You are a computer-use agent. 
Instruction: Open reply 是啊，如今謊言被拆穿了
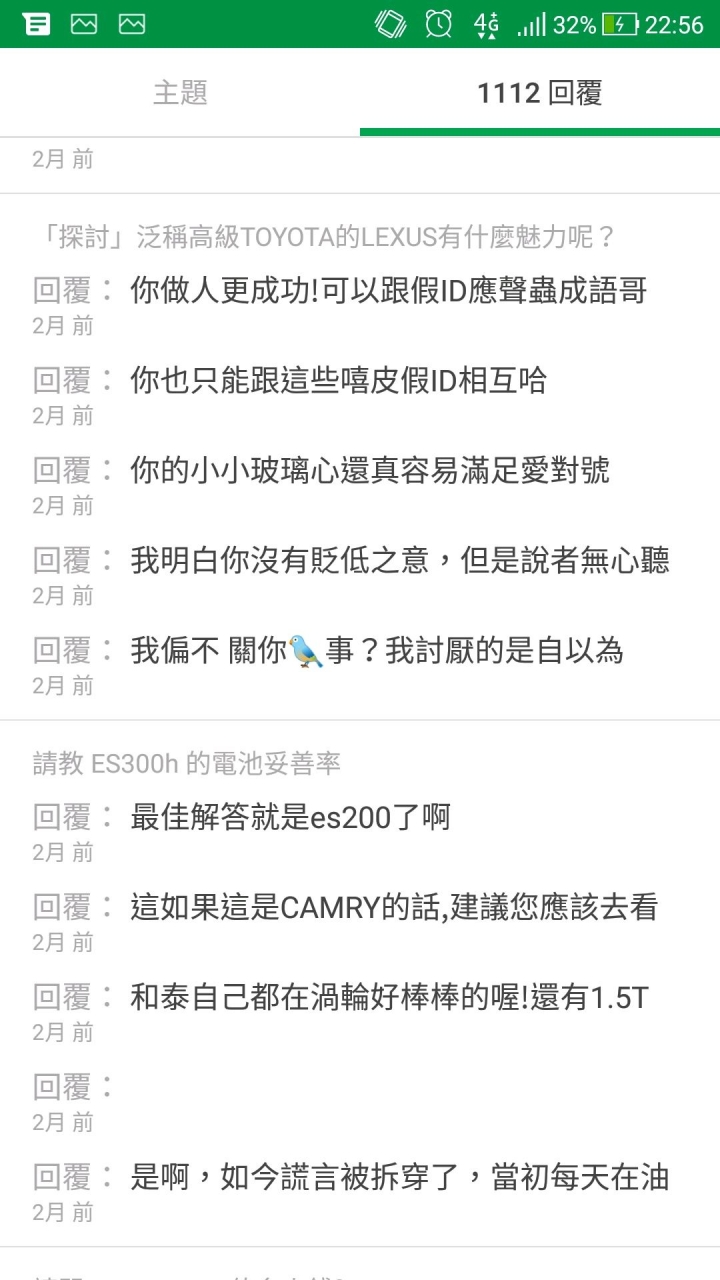pos(360,1192)
